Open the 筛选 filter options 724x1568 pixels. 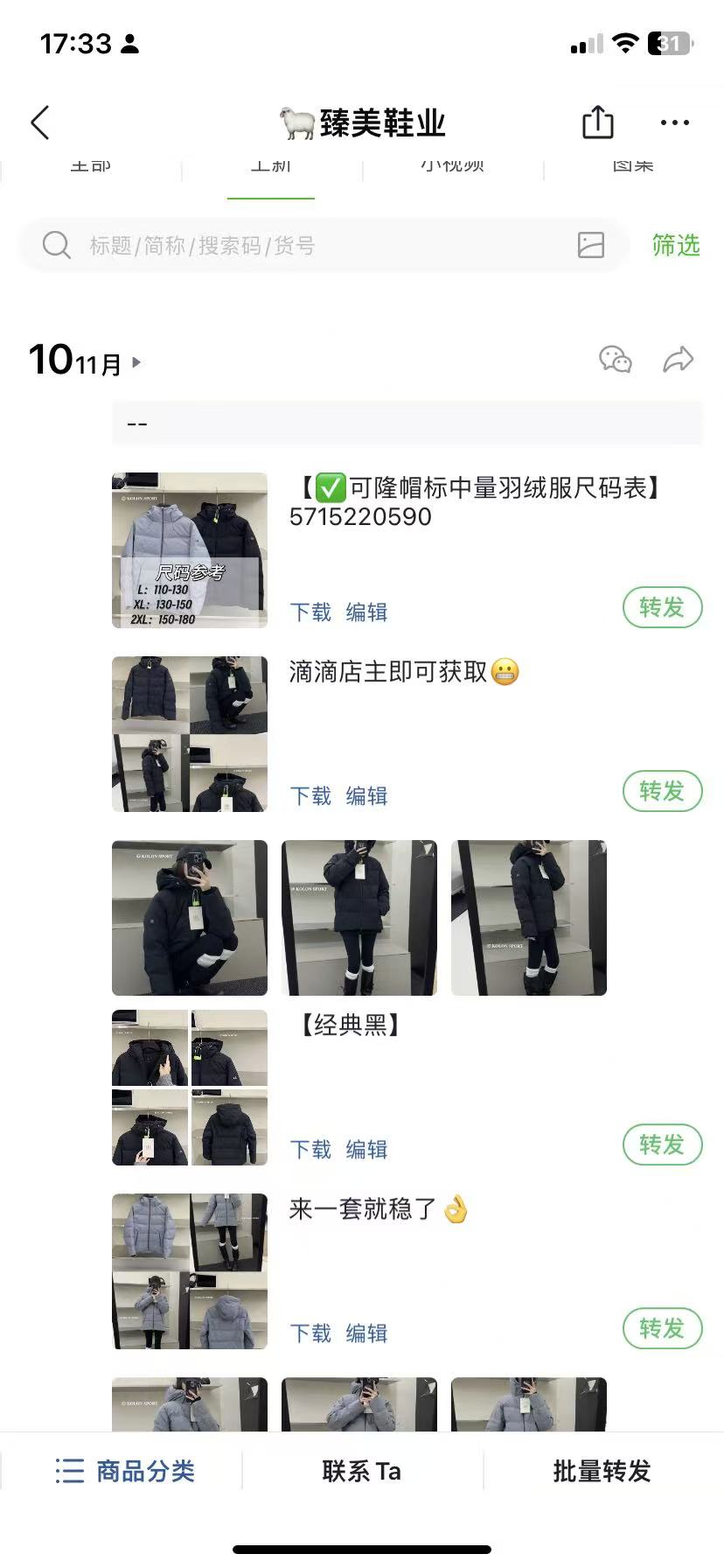(x=676, y=246)
